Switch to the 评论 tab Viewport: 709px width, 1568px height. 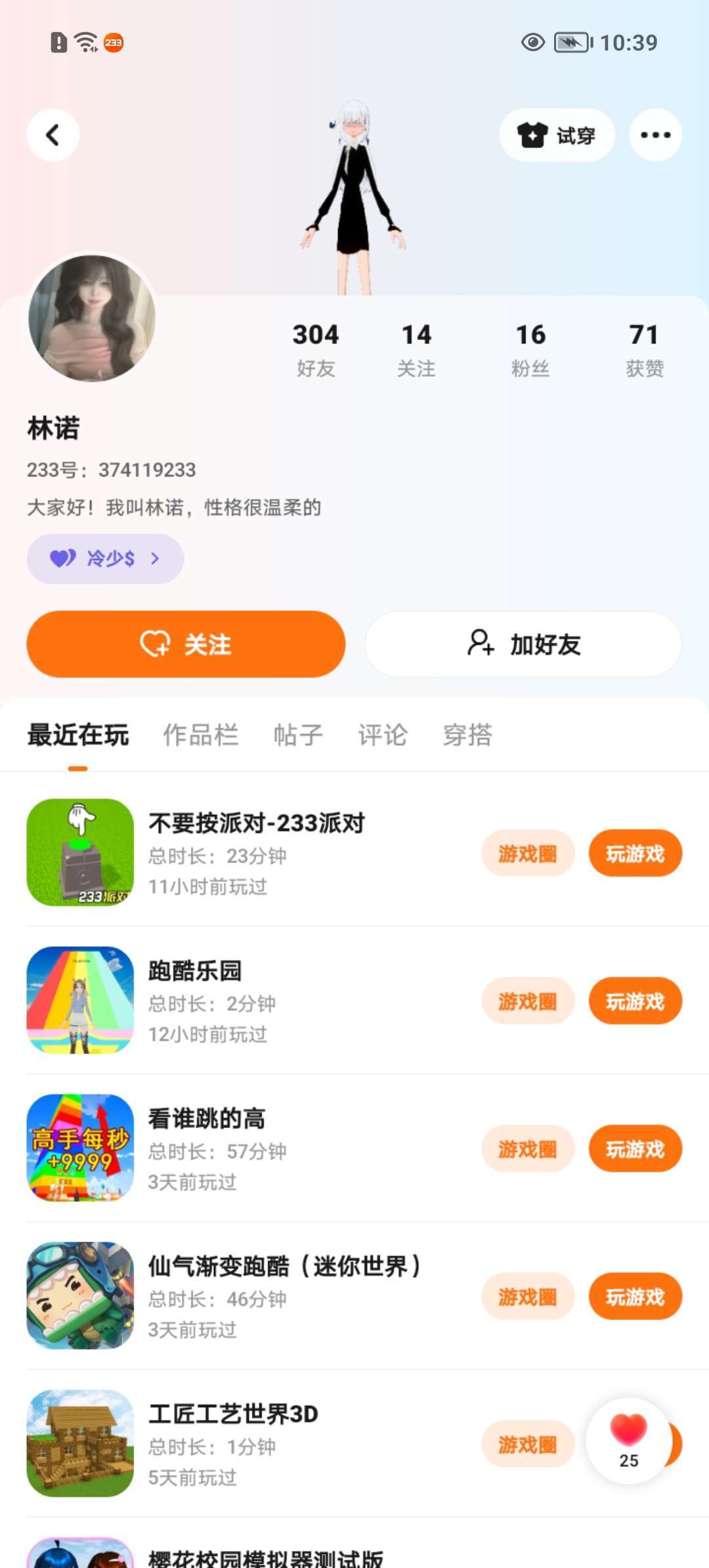click(383, 735)
